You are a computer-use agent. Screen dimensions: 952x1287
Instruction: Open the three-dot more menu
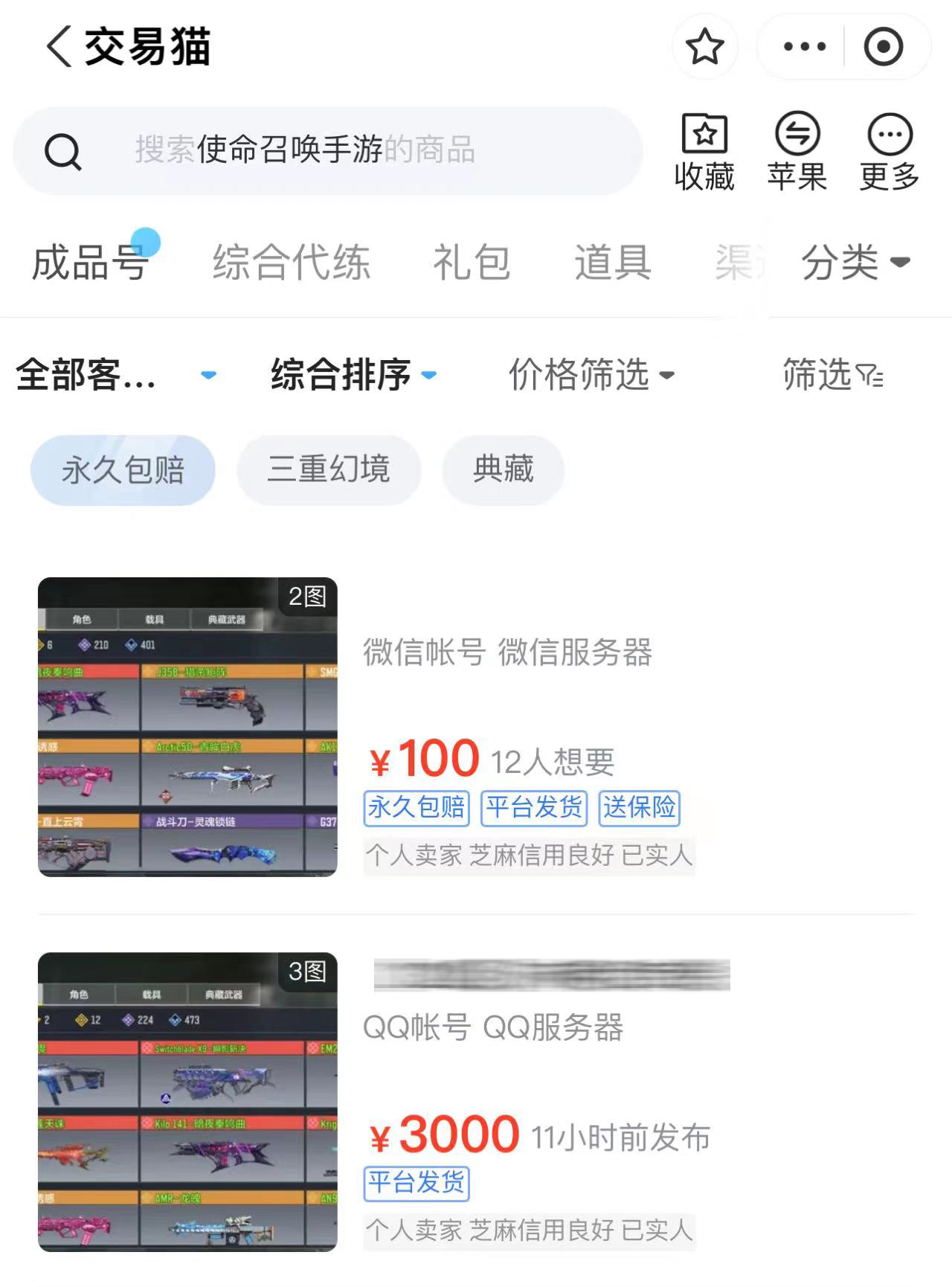(804, 46)
